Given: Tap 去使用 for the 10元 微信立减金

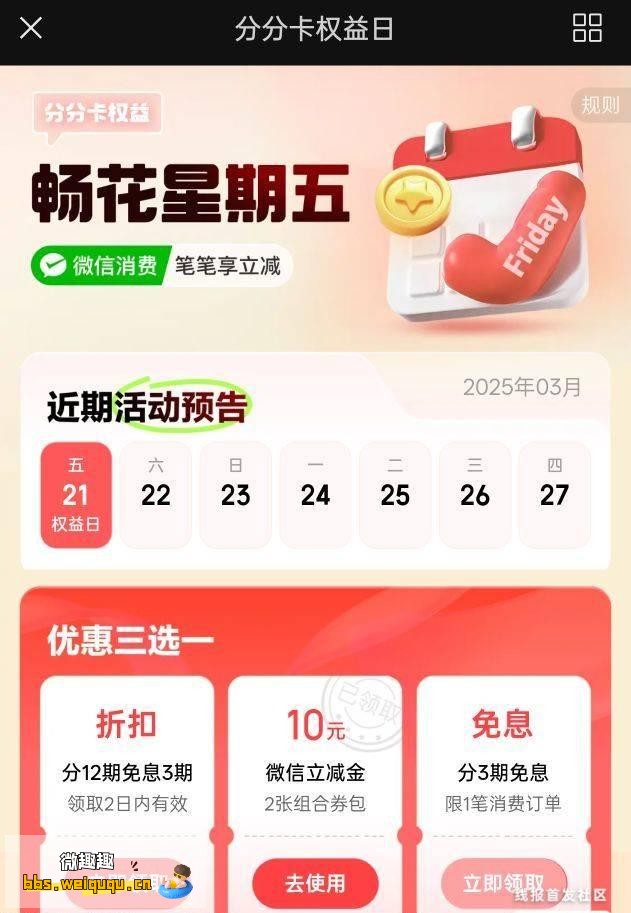Looking at the screenshot, I should 315,883.
